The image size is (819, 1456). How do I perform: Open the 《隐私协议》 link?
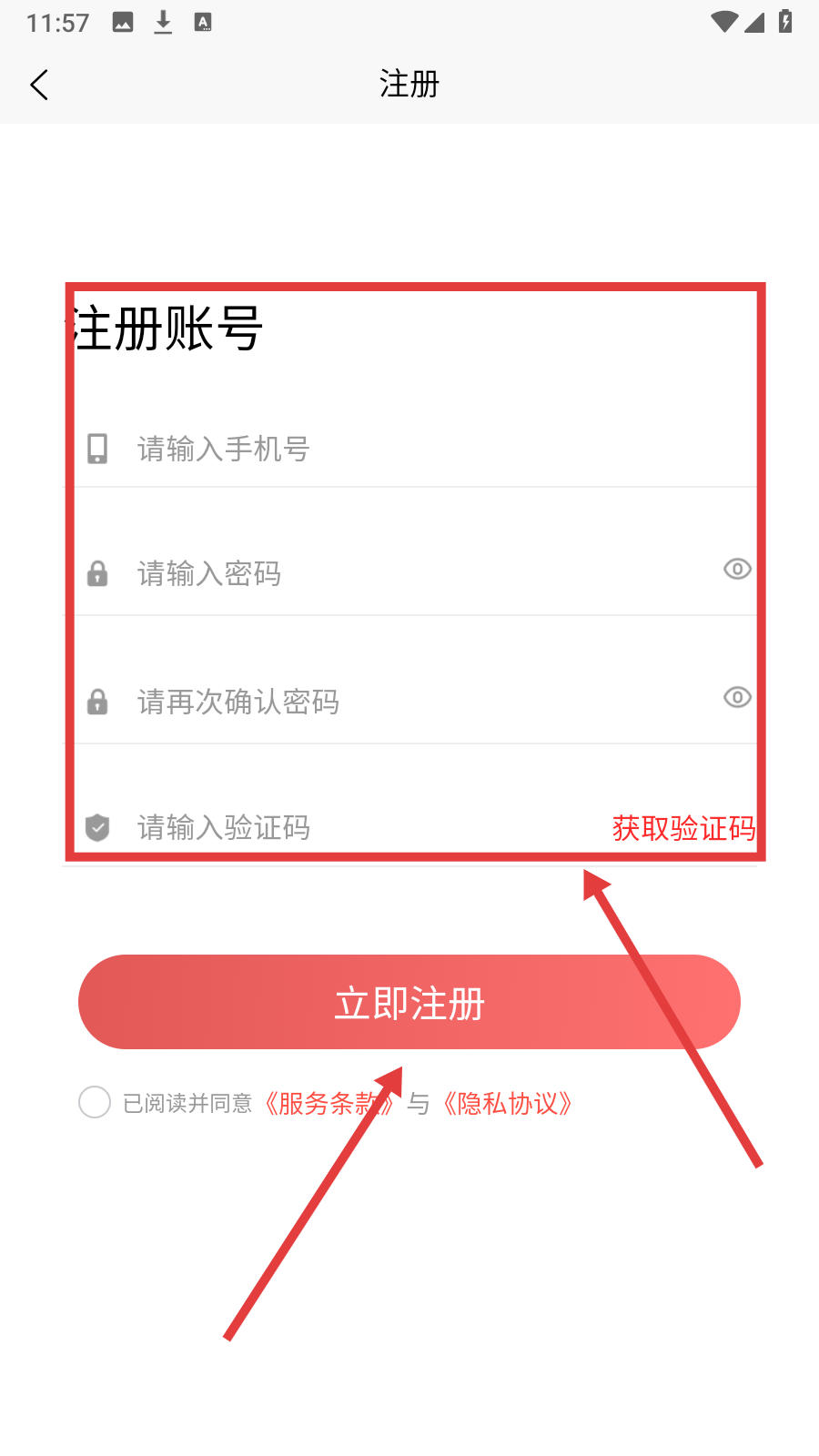[x=508, y=1103]
